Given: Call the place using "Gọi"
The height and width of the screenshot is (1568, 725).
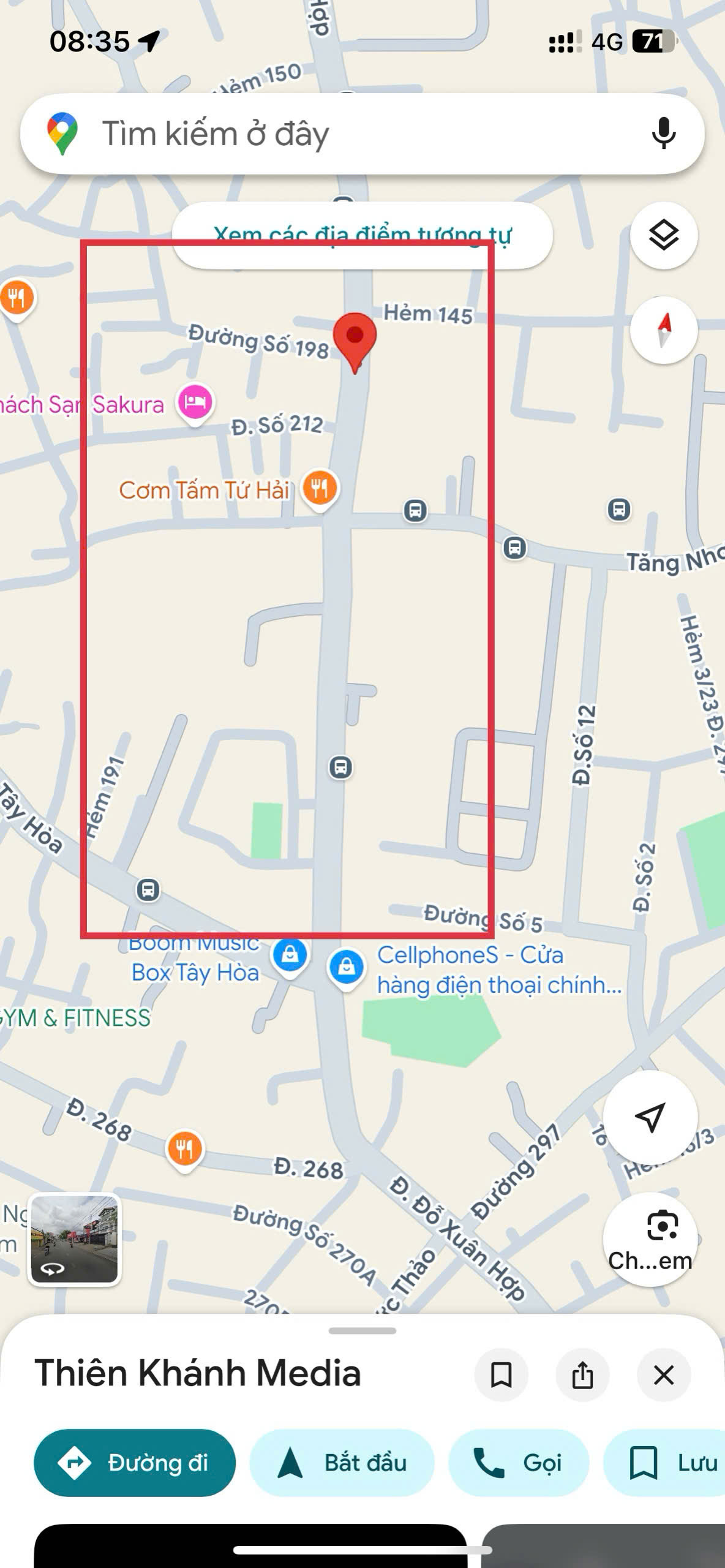Looking at the screenshot, I should (x=519, y=1463).
